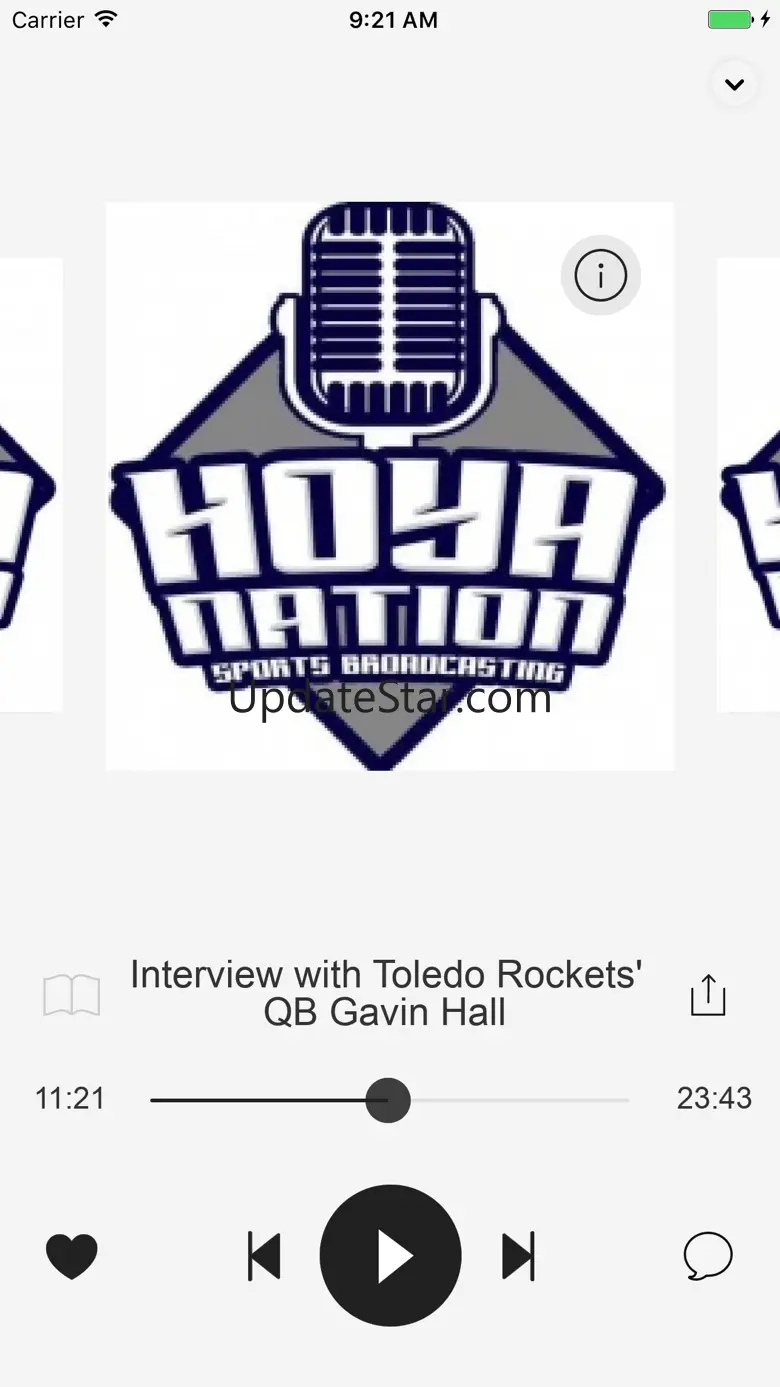Like this episode with the heart
Screen dimensions: 780x1387
(72, 1256)
